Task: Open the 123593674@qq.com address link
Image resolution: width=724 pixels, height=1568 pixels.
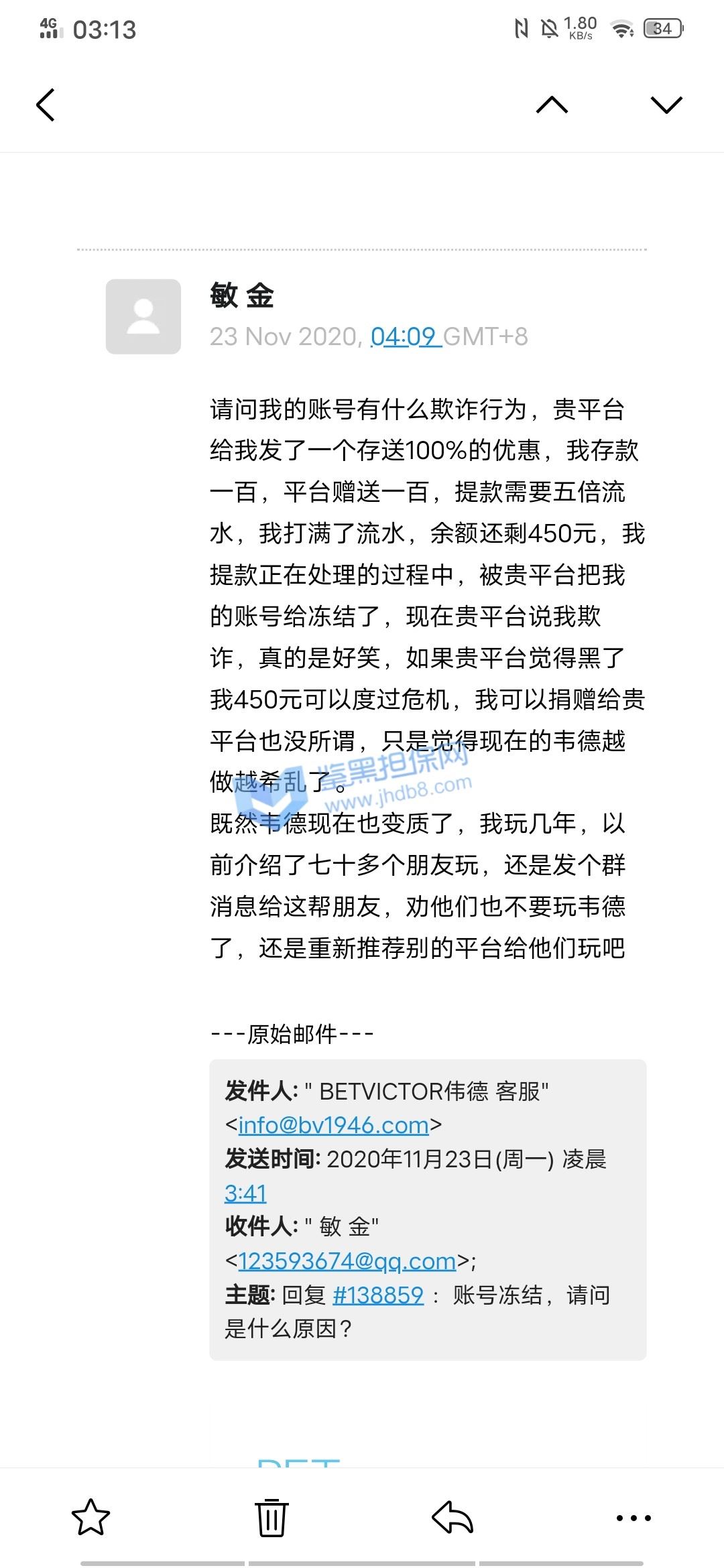Action: coord(347,1261)
